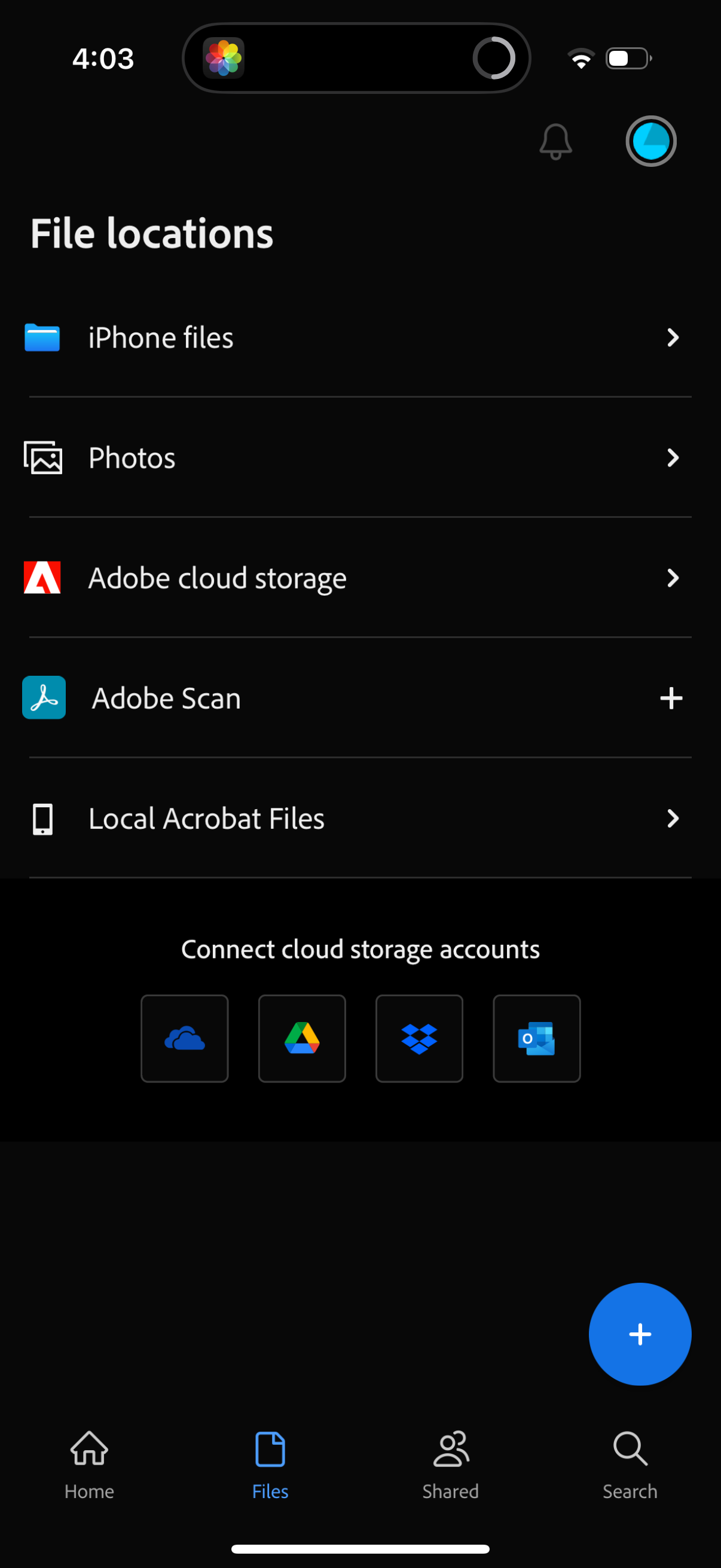The height and width of the screenshot is (1568, 721).
Task: Connect OneDrive cloud storage
Action: point(184,1038)
